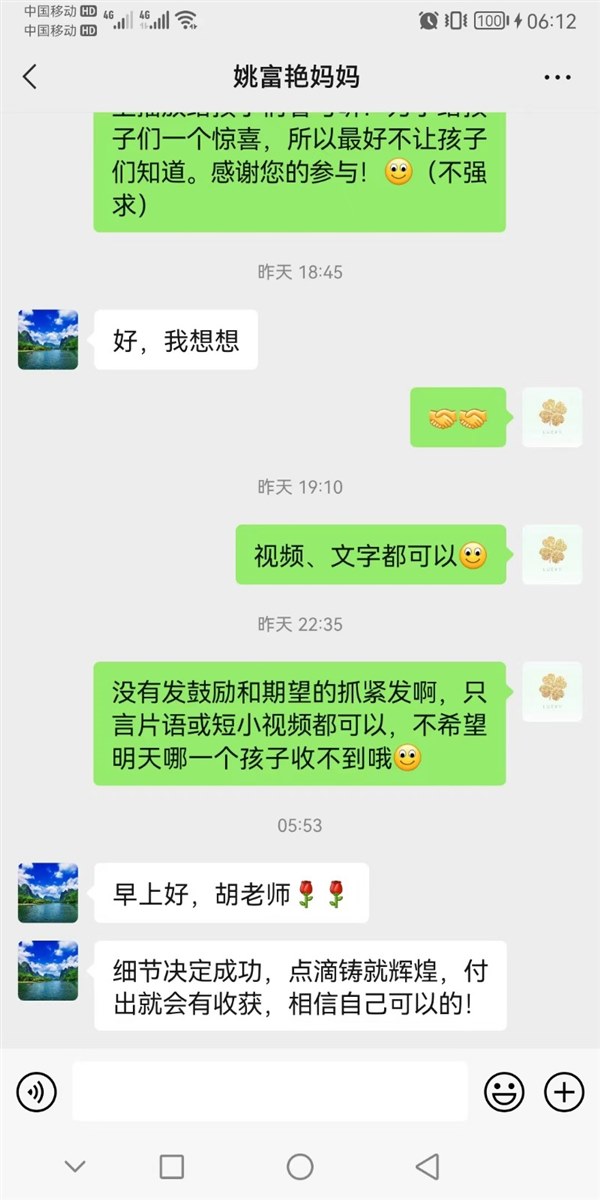This screenshot has height=1200, width=600.
Task: Open the chat info overflow menu
Action: coord(557,77)
